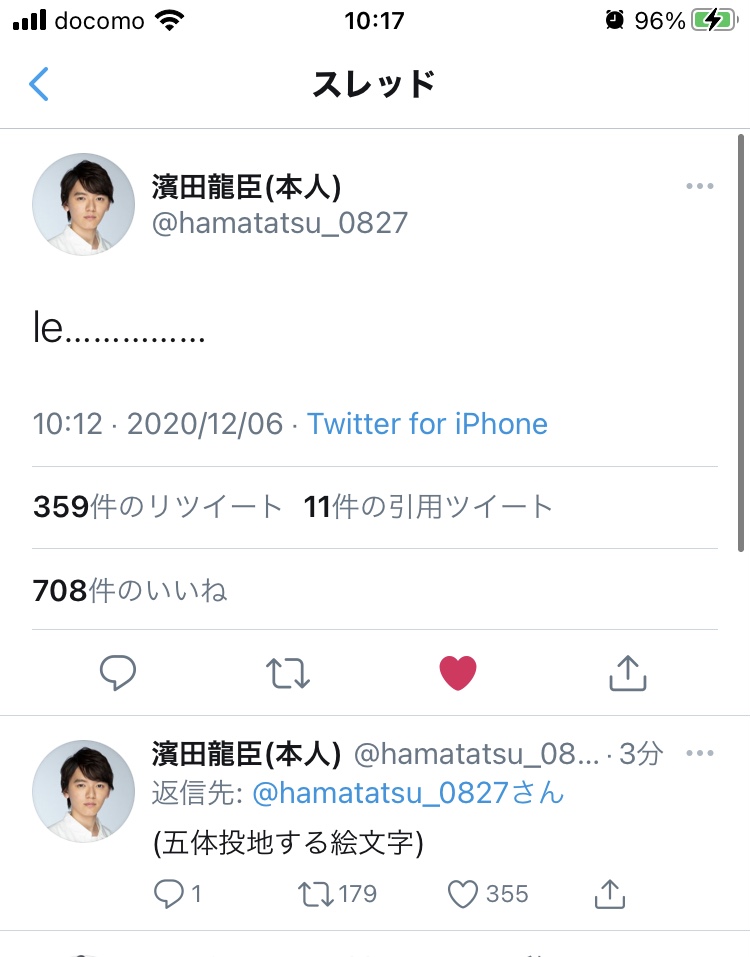Comment on the 五体投地する絵文字 reply
This screenshot has width=750, height=957.
(x=169, y=894)
